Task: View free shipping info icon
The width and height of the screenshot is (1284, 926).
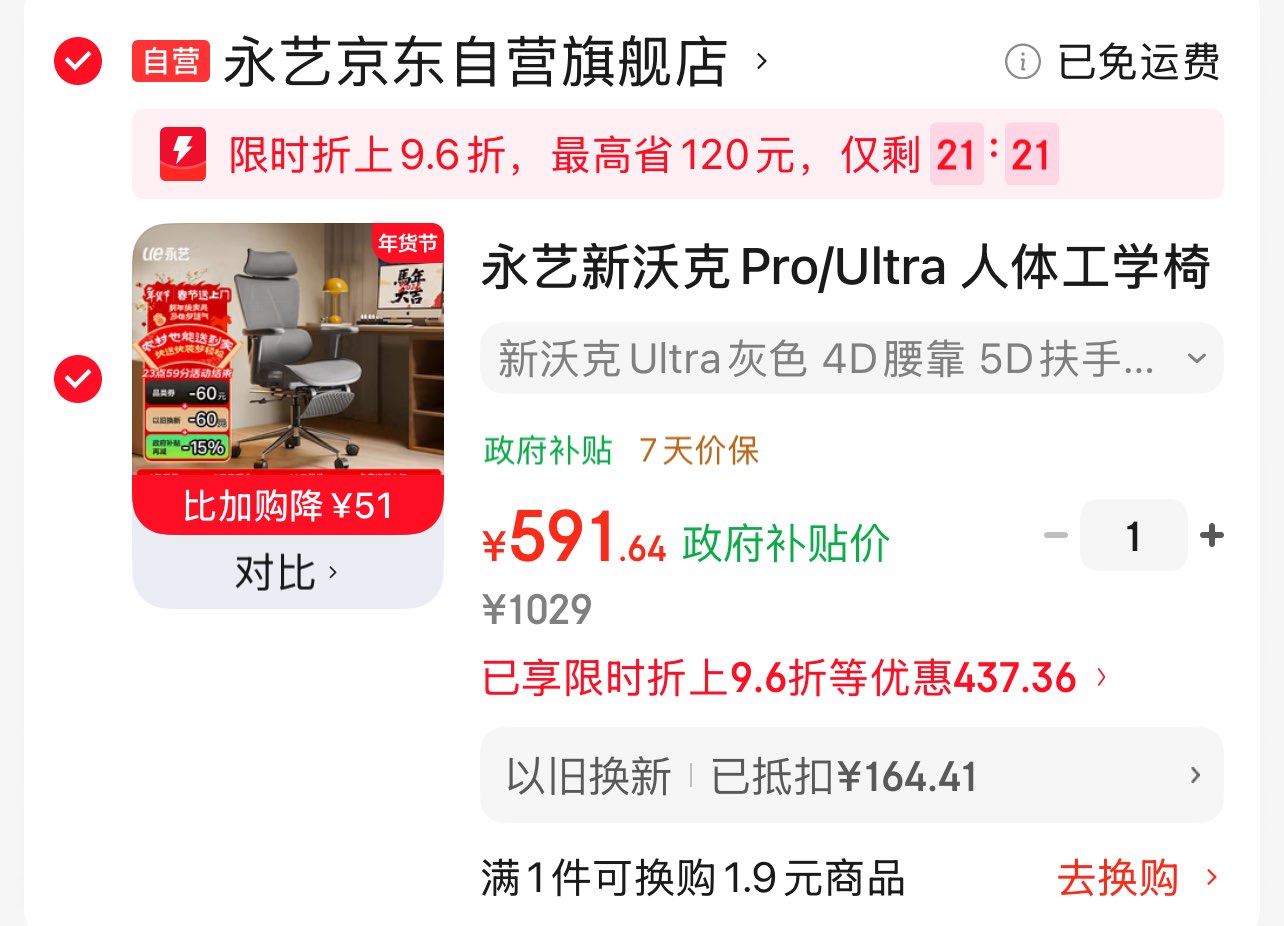Action: pos(1022,62)
